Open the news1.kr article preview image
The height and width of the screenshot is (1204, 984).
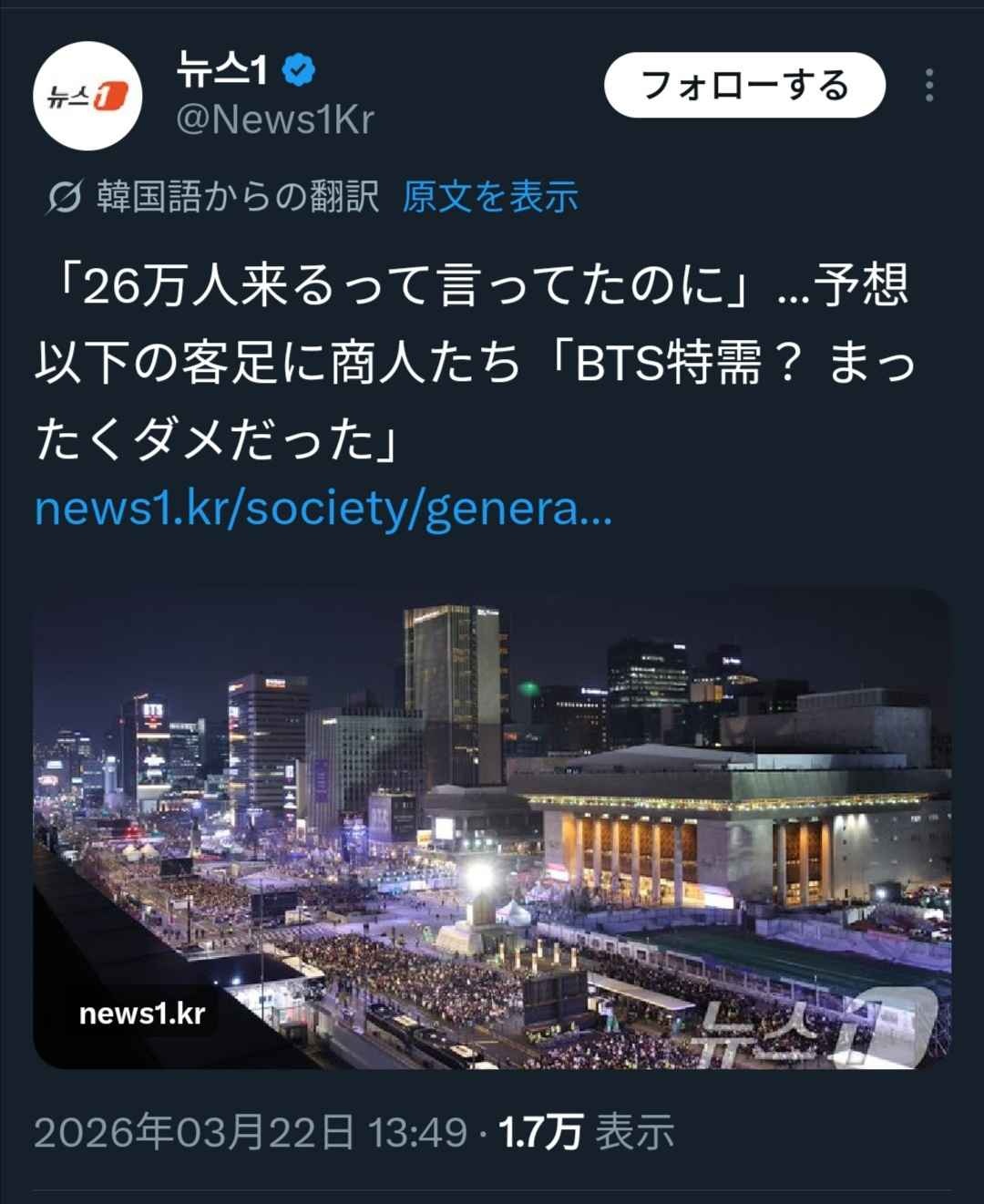pyautogui.click(x=492, y=829)
